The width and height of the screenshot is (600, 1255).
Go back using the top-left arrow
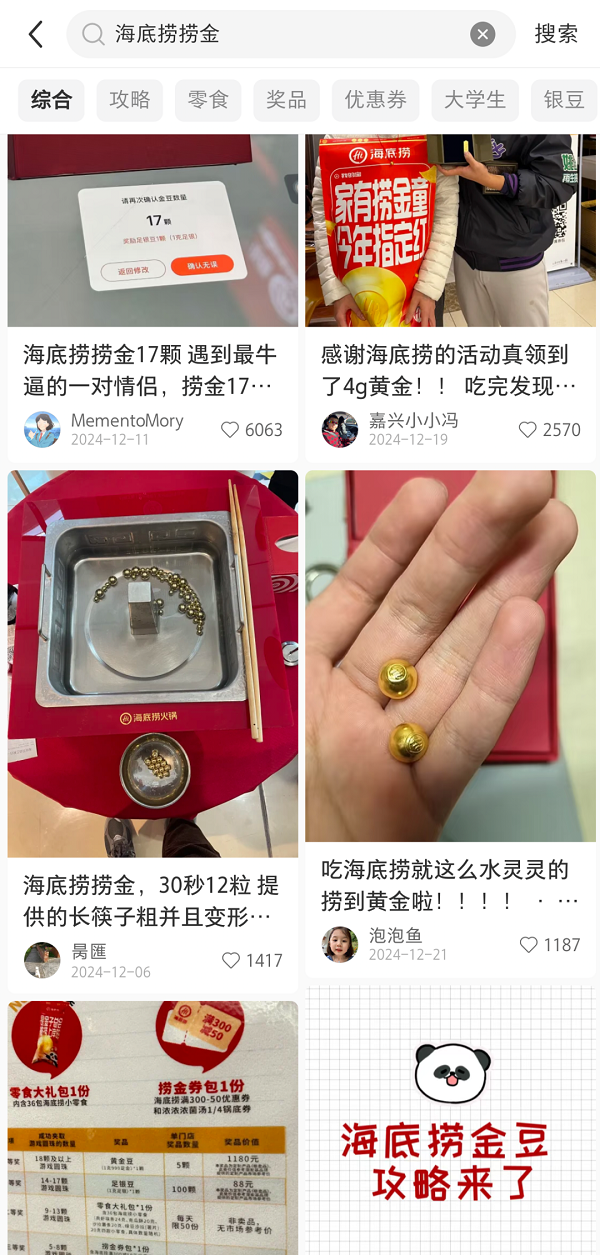pos(36,34)
